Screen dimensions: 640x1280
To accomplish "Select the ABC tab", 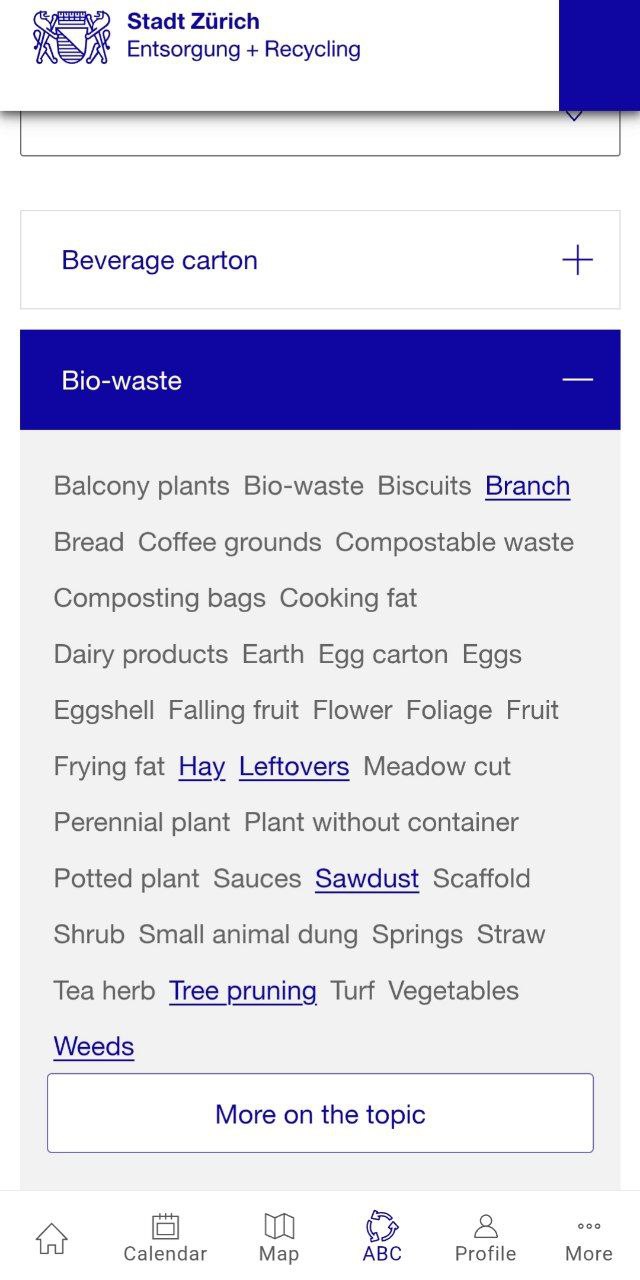I will point(382,1238).
